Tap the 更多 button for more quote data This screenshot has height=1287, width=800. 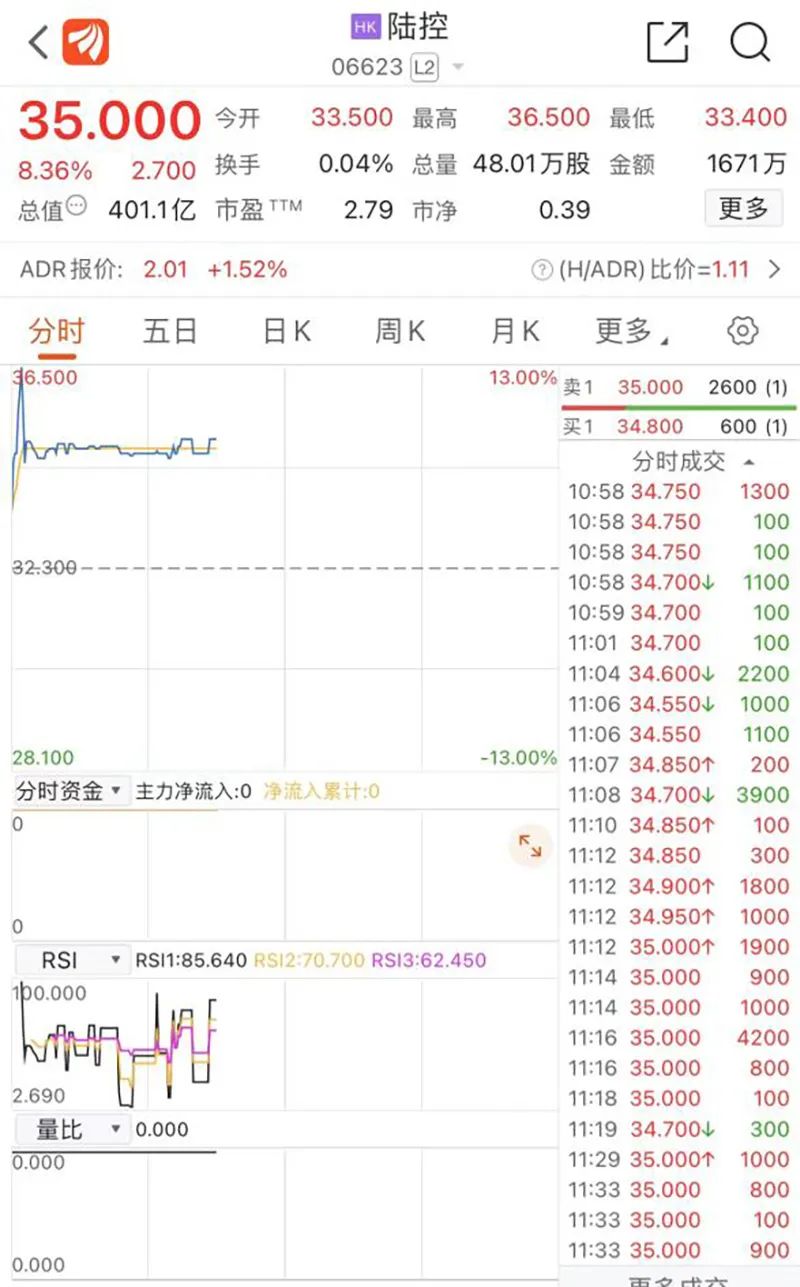point(743,209)
